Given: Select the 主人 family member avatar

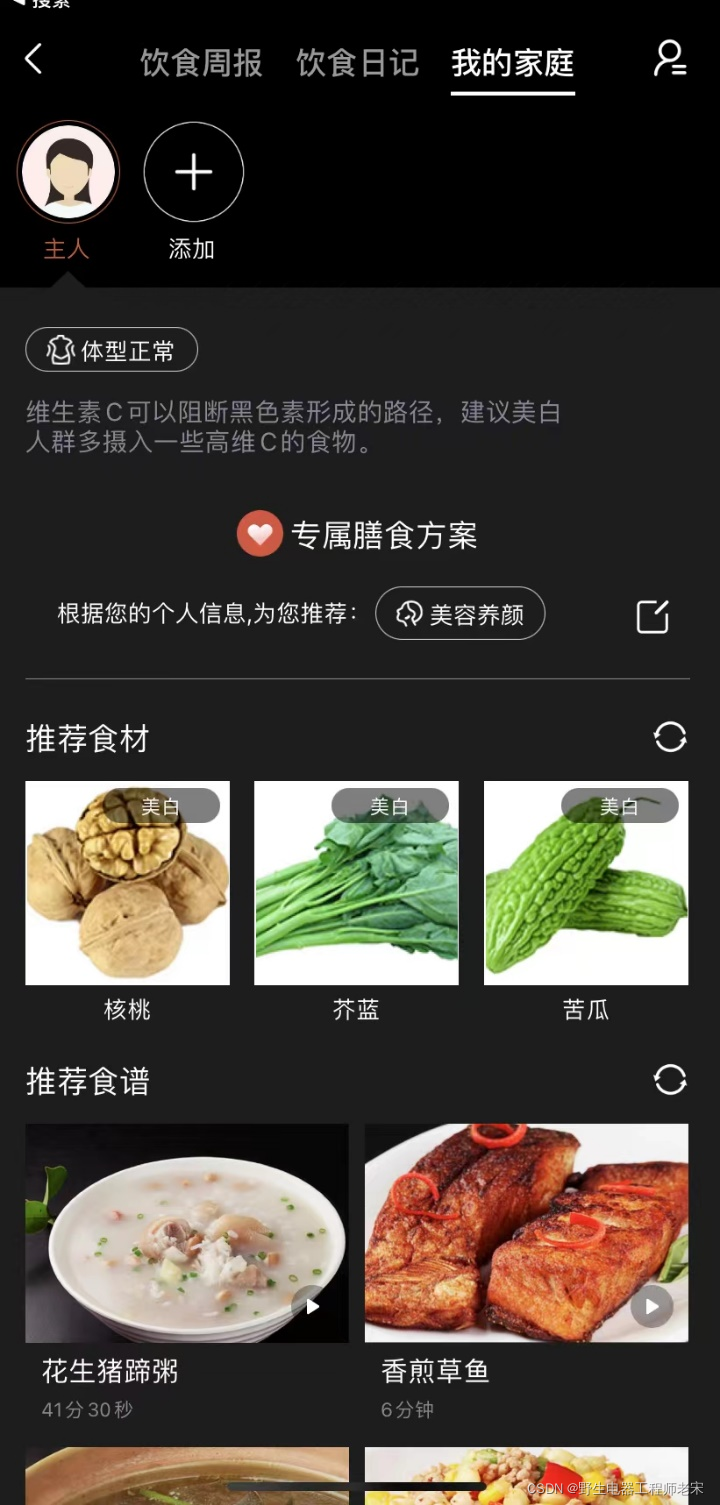Looking at the screenshot, I should pyautogui.click(x=68, y=173).
